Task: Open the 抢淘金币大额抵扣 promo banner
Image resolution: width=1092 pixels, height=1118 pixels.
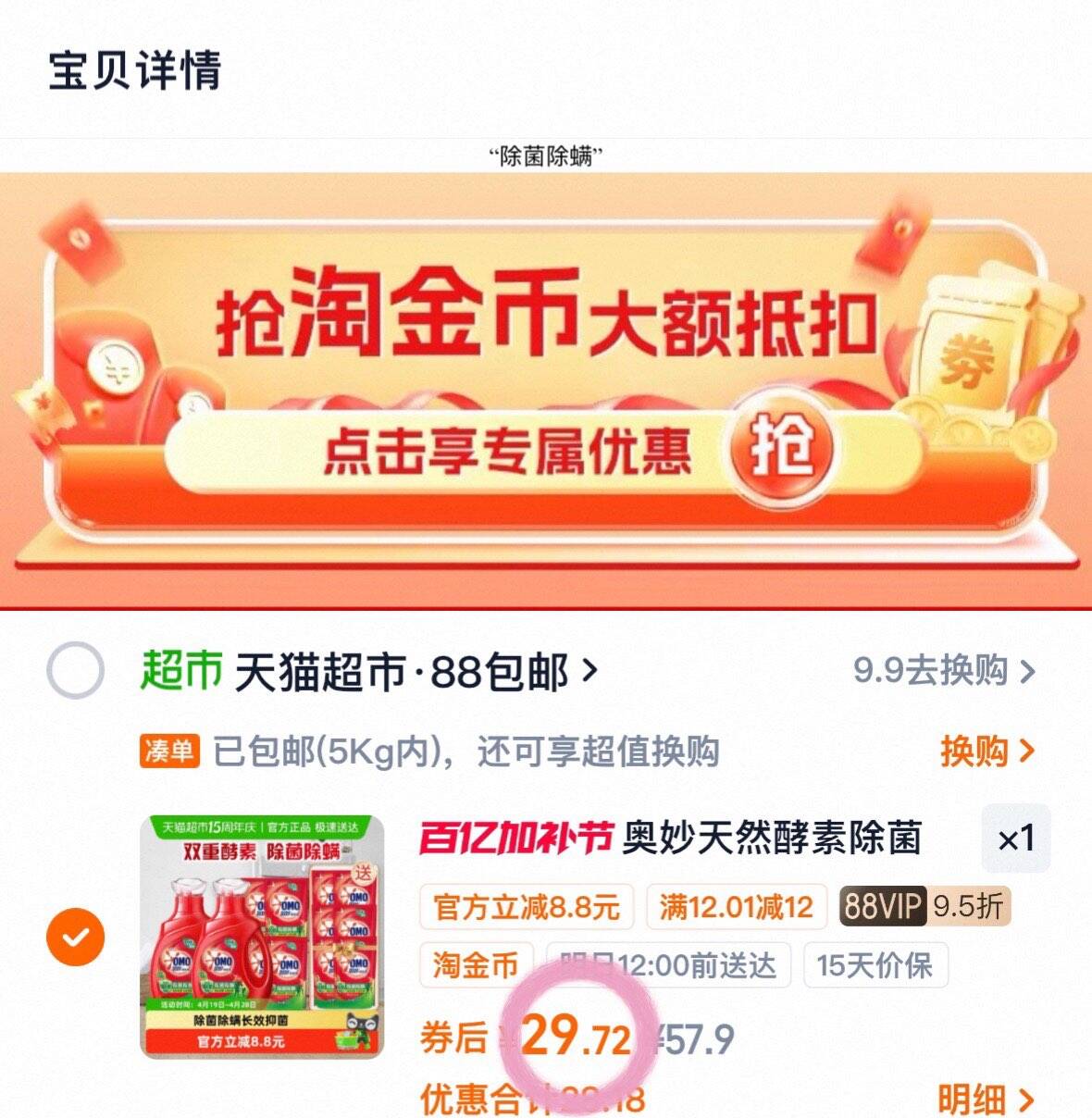Action: coord(546,389)
